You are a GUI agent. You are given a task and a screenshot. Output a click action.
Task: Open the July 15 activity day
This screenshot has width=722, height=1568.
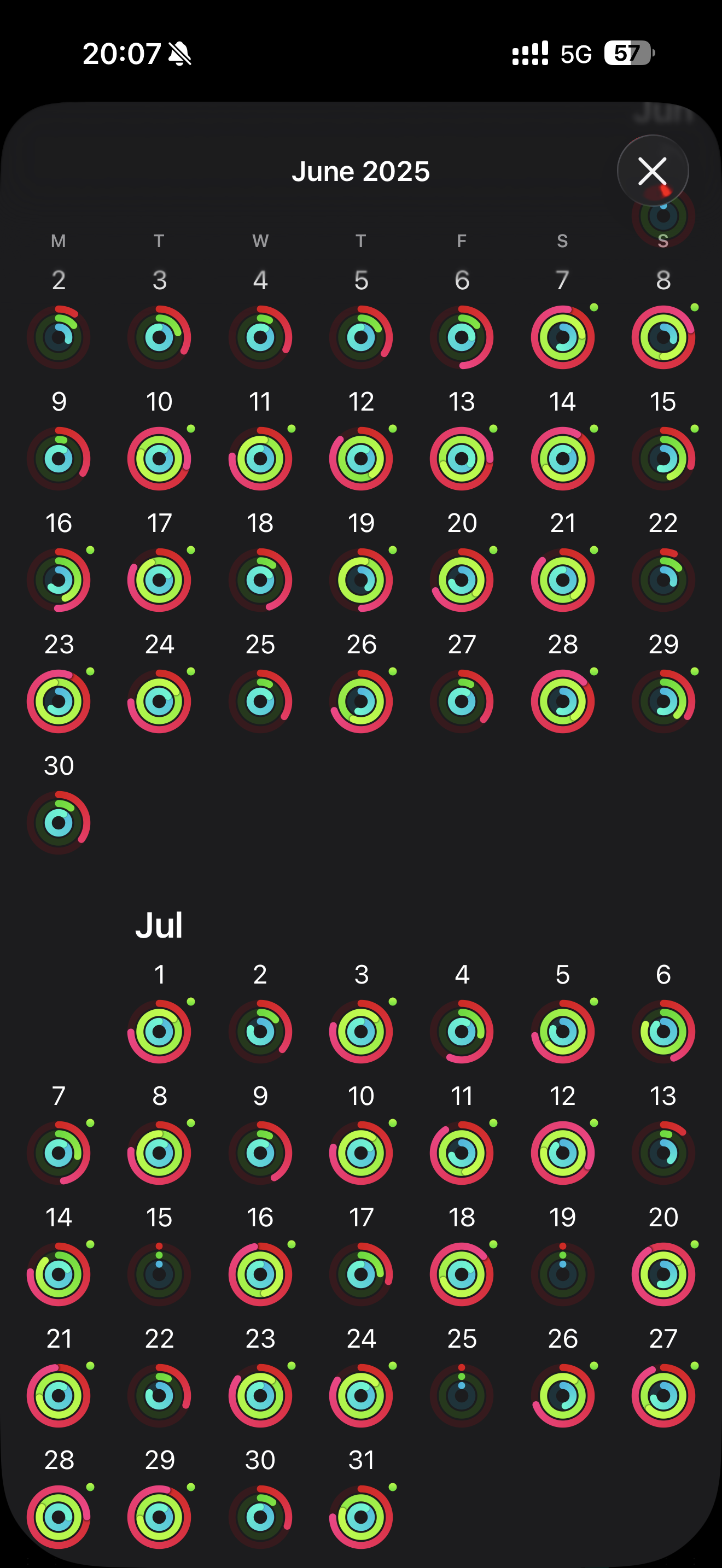click(x=159, y=1274)
